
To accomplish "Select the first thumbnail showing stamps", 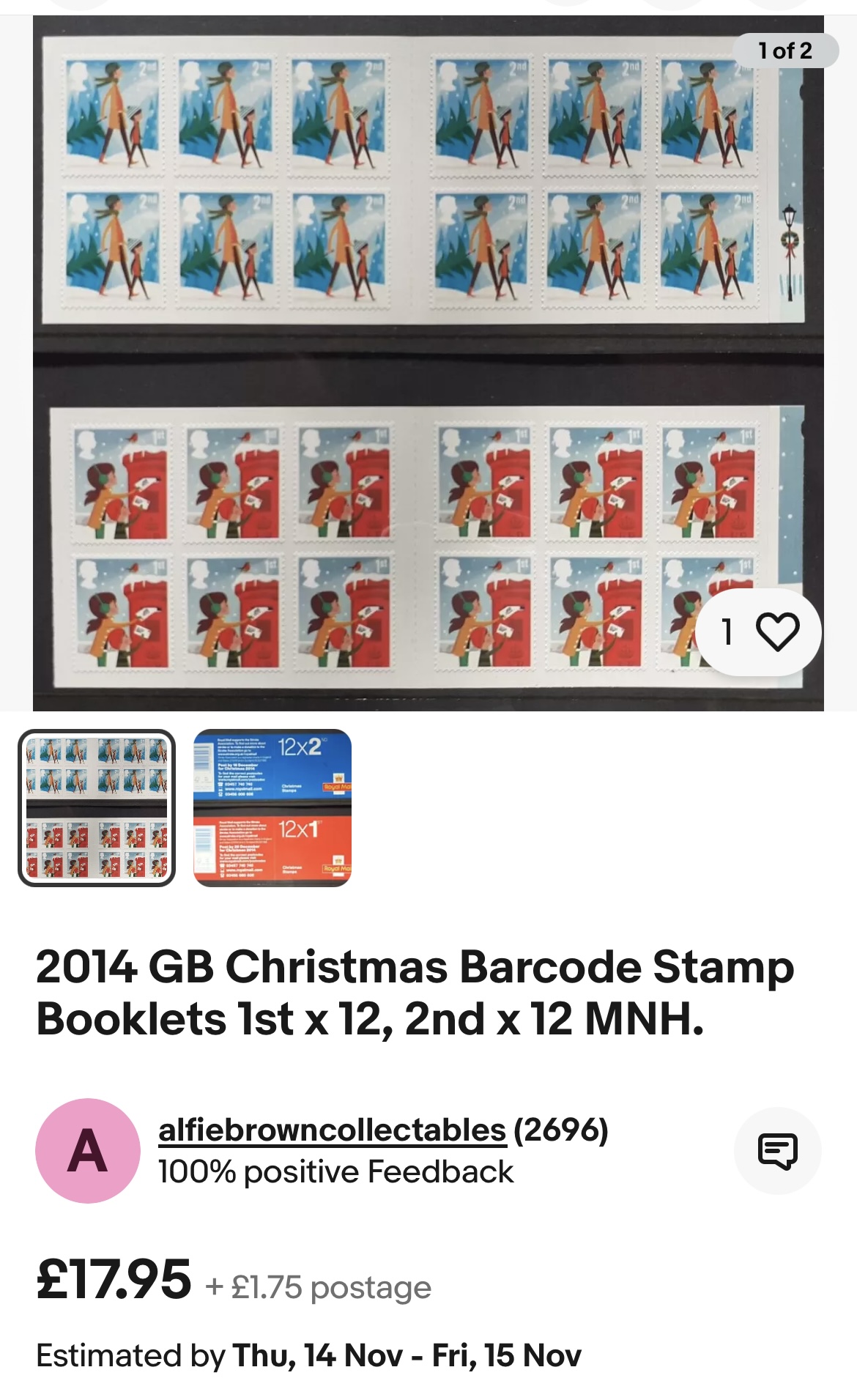I will pos(97,808).
